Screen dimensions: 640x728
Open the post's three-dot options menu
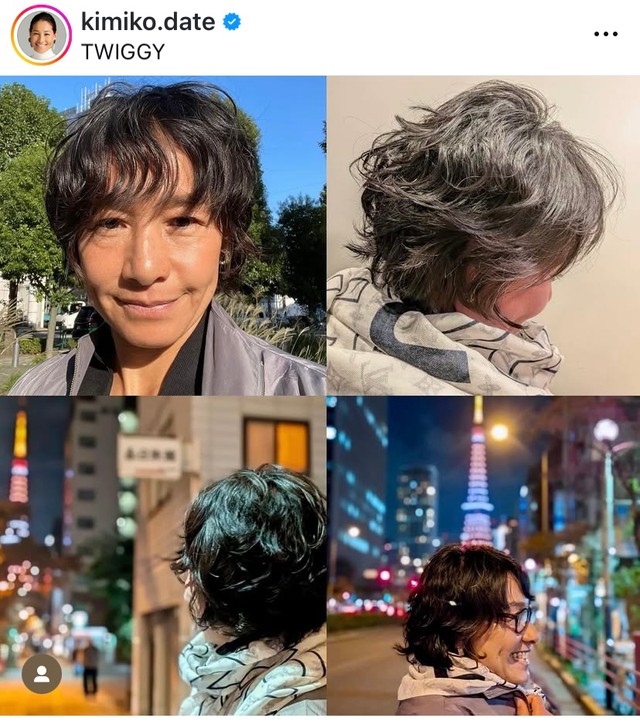pyautogui.click(x=605, y=34)
